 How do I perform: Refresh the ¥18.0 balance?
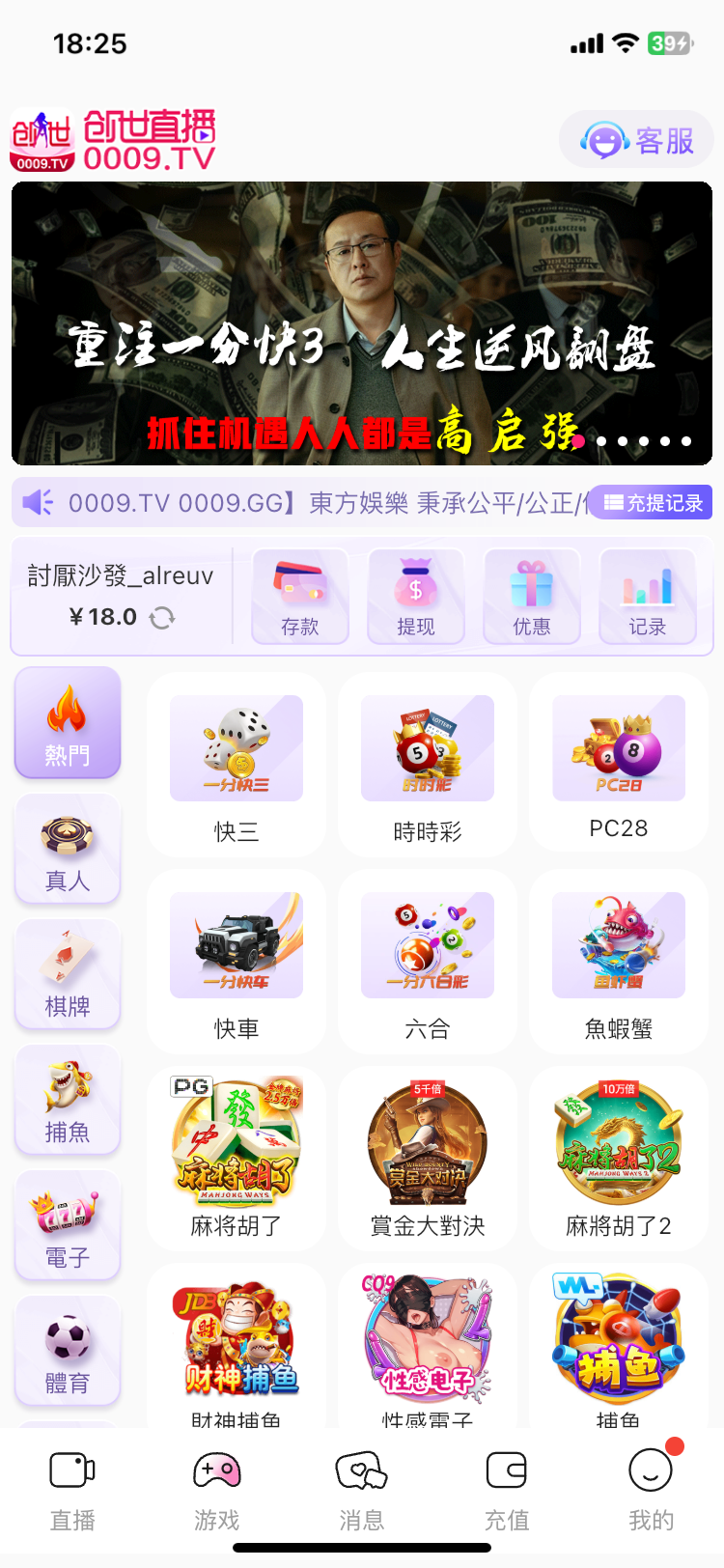click(162, 618)
